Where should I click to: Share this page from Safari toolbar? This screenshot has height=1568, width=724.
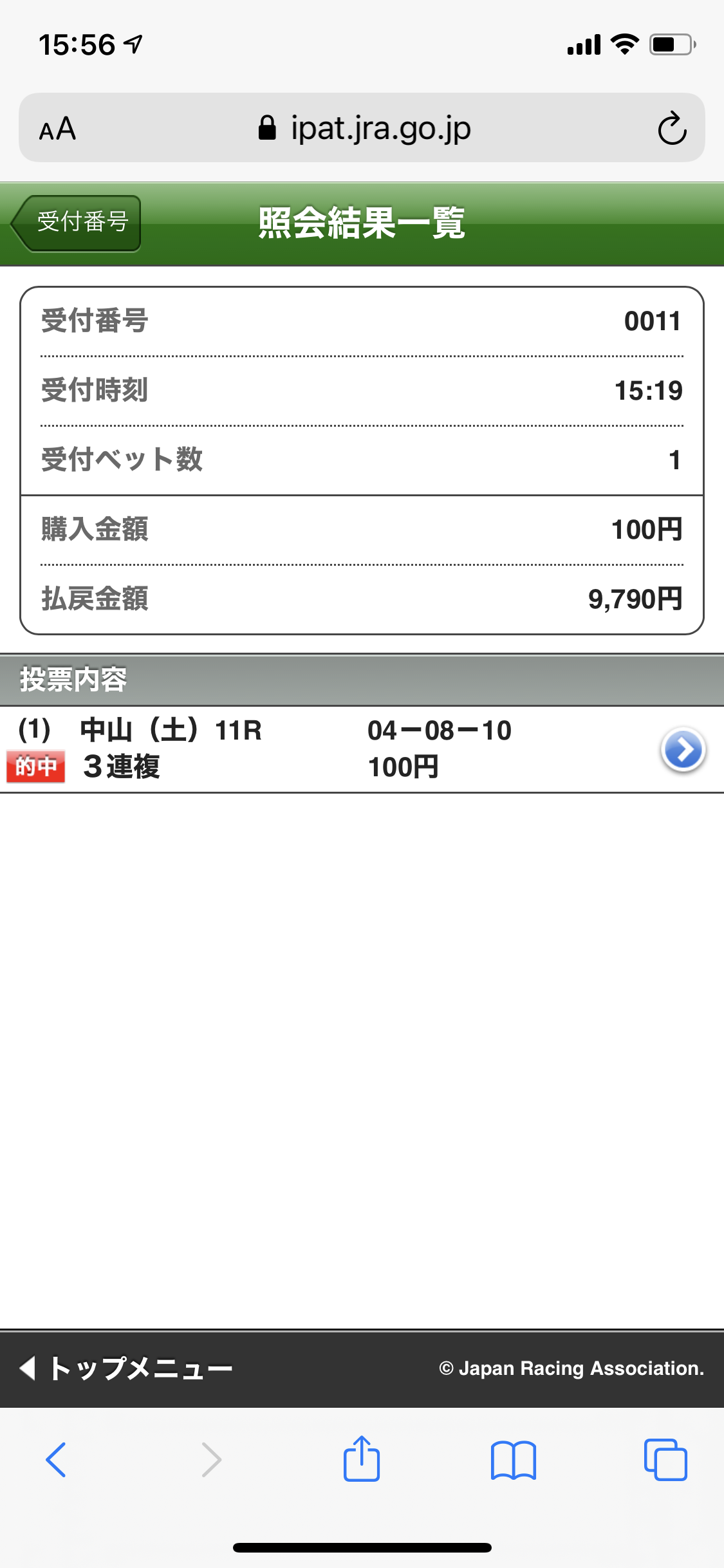click(362, 1459)
